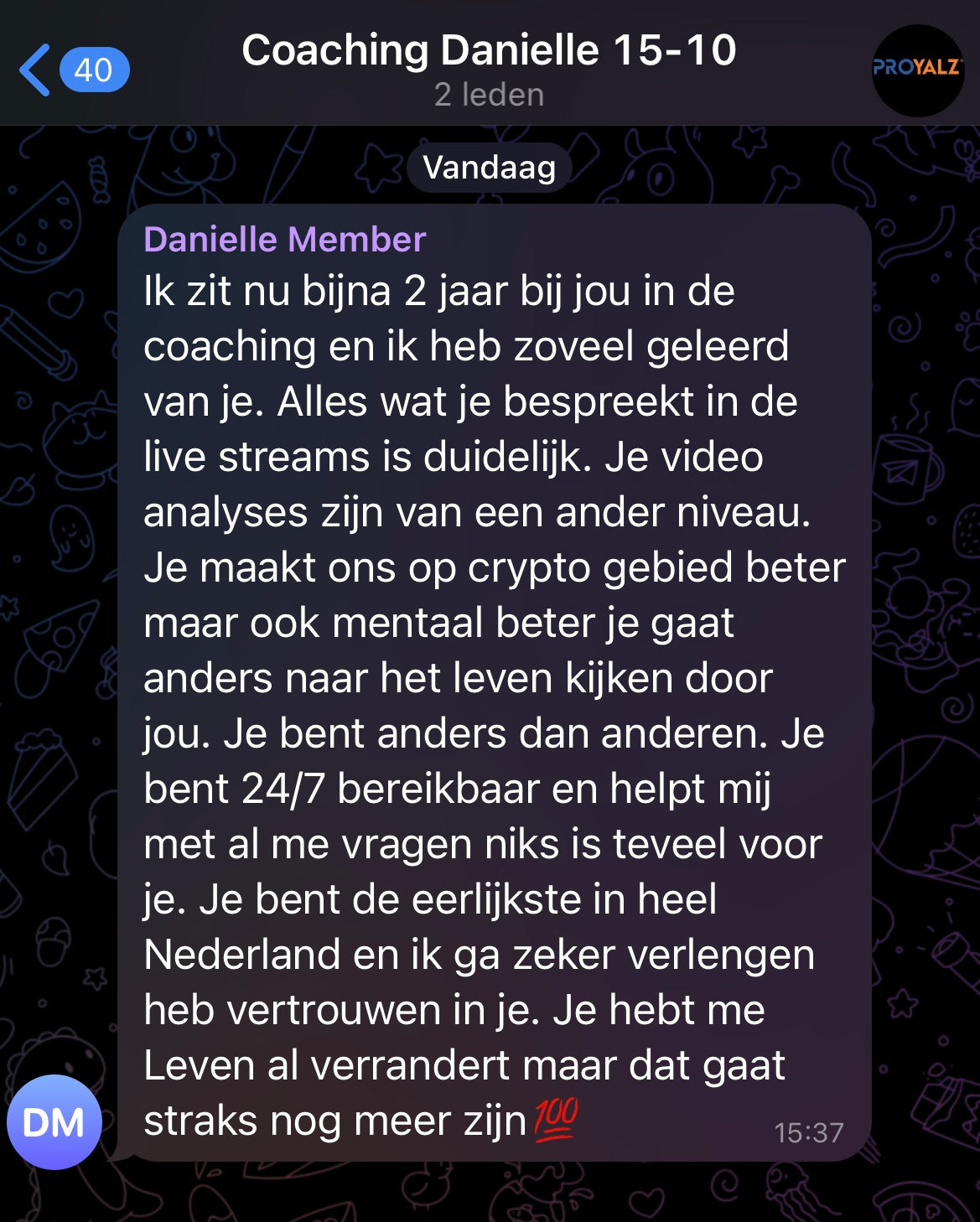Tap the sender name Danielle Member
Image resolution: width=980 pixels, height=1222 pixels.
(x=284, y=240)
